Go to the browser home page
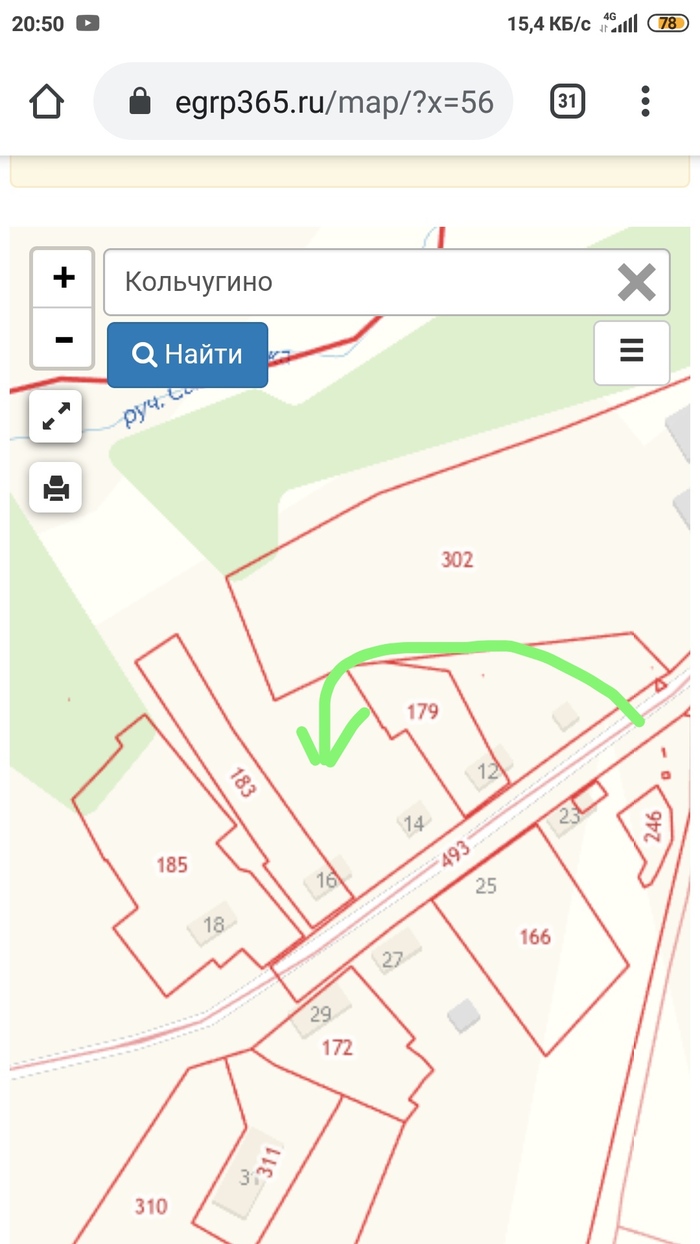 coord(47,101)
